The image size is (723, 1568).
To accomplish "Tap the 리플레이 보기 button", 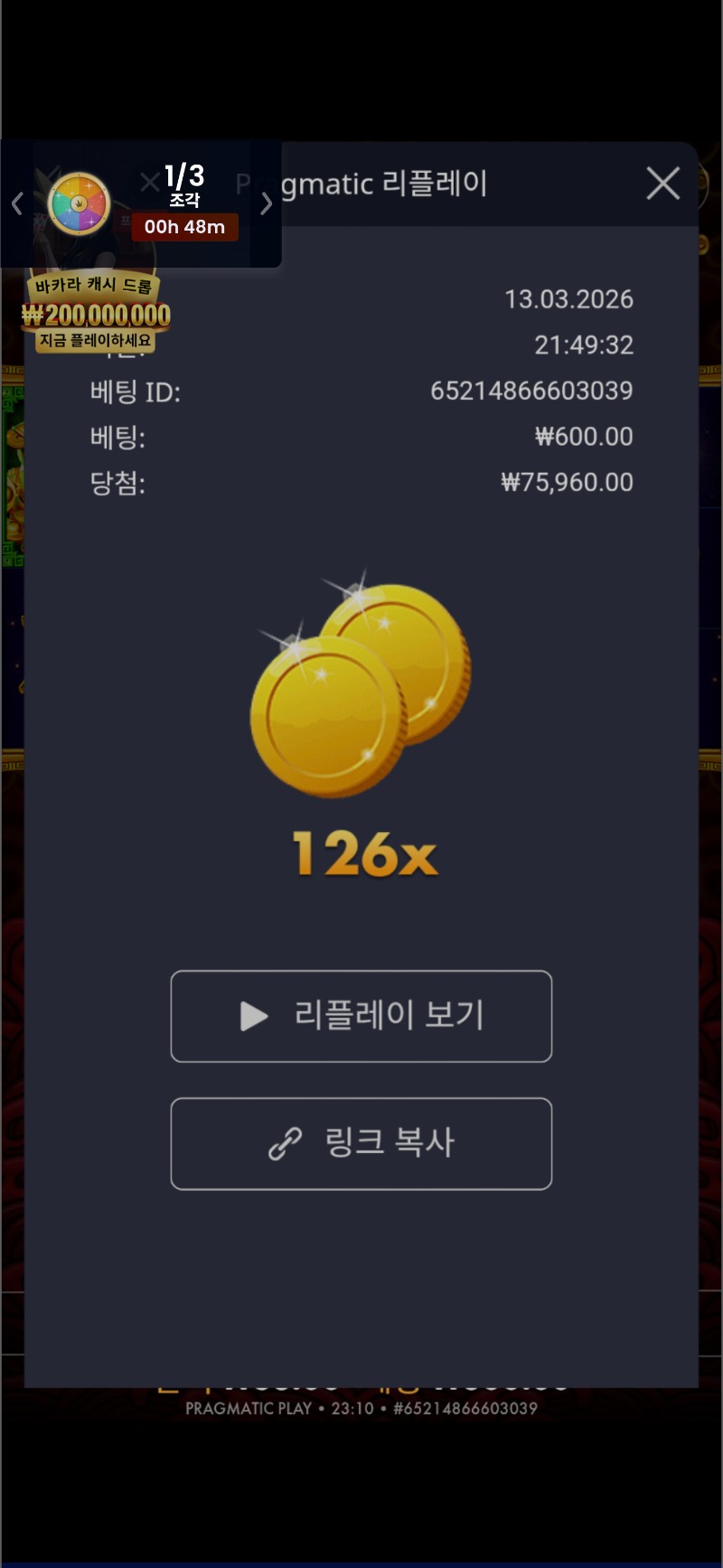I will click(x=361, y=1015).
